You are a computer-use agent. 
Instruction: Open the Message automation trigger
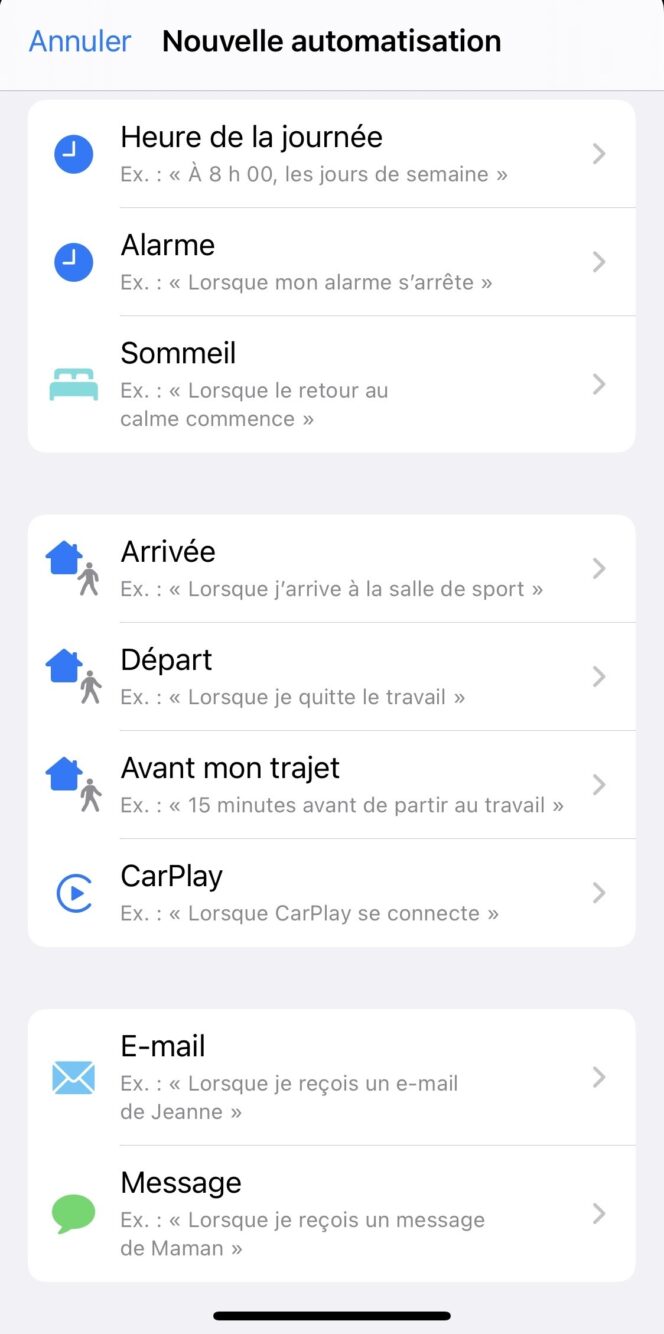click(x=330, y=1214)
